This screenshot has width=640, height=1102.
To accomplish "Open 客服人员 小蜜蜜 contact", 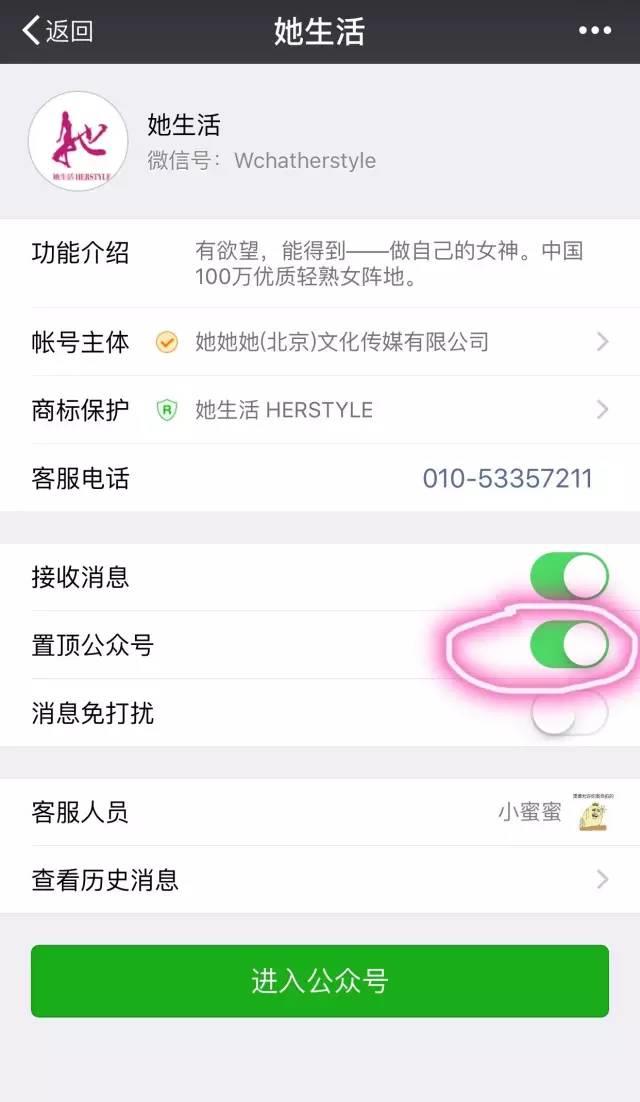I will (x=320, y=812).
